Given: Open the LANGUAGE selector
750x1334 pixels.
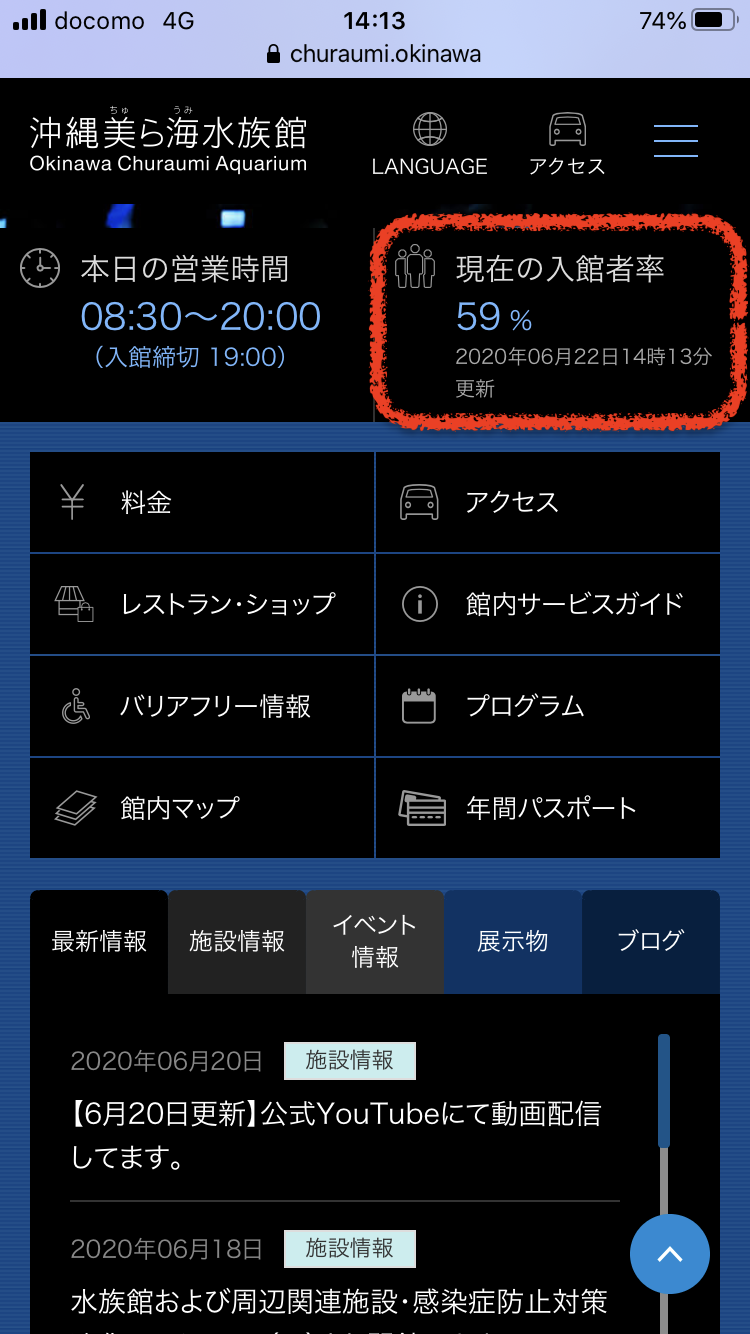Looking at the screenshot, I should click(429, 145).
